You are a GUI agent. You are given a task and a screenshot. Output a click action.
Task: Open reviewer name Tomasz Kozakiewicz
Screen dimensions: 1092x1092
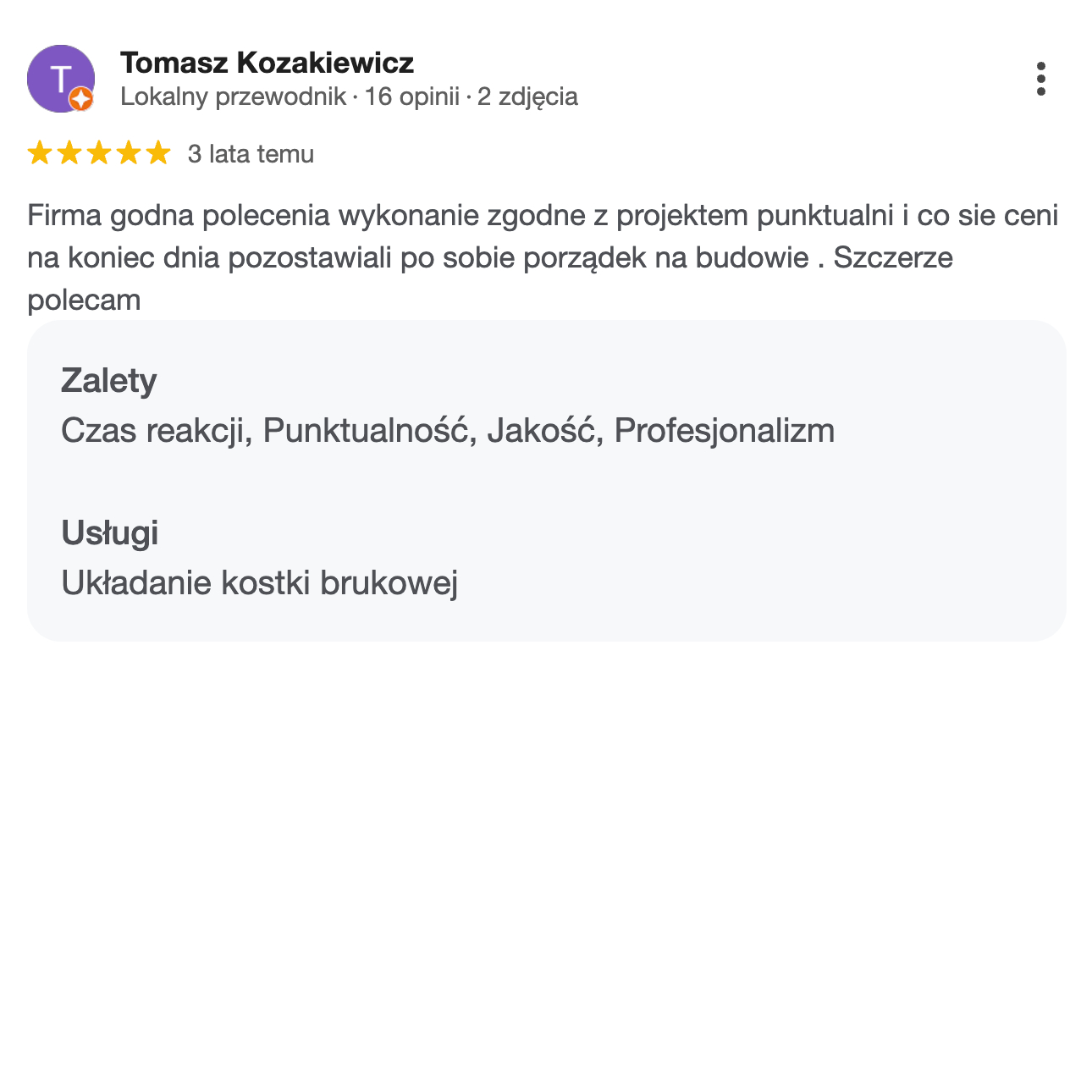pos(267,63)
